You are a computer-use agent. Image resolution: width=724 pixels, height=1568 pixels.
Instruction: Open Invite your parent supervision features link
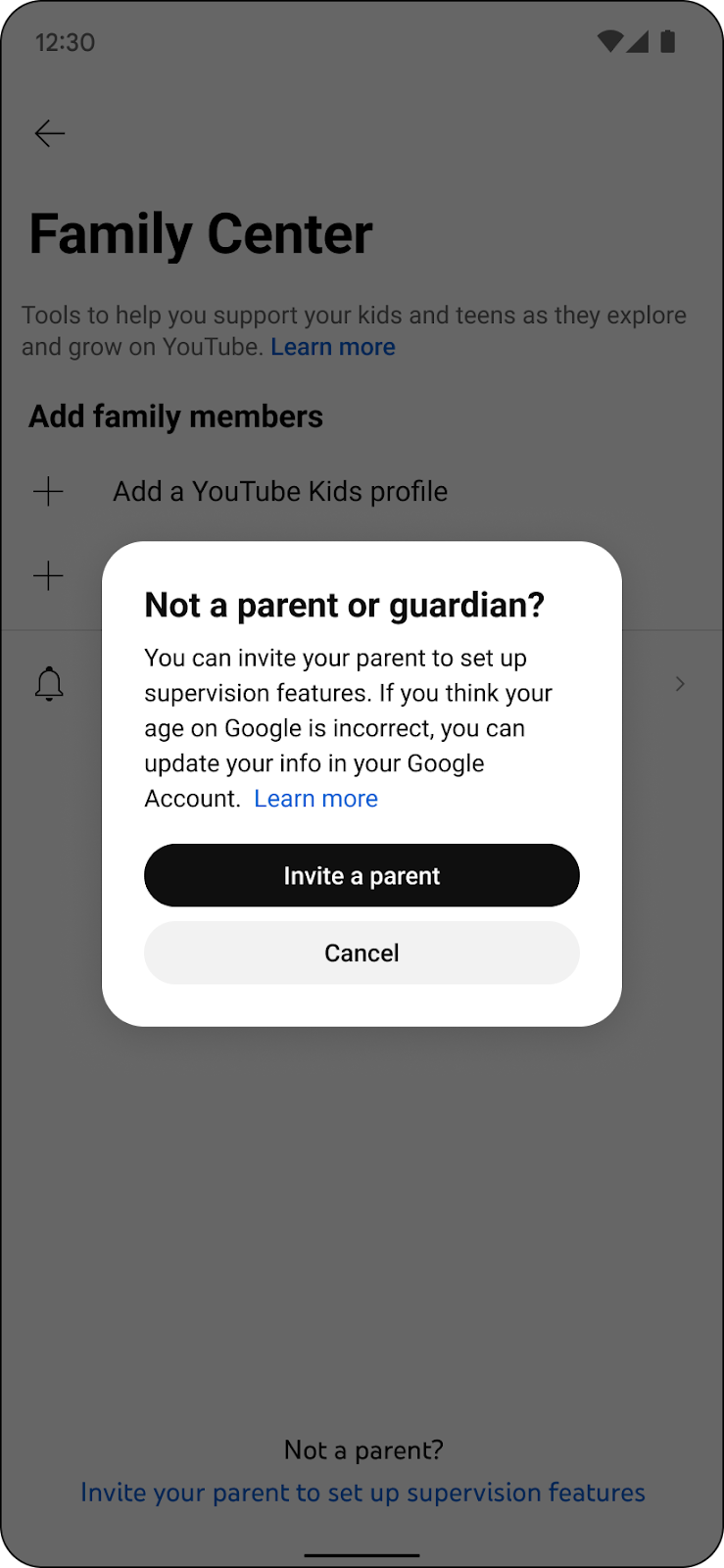point(362,1493)
